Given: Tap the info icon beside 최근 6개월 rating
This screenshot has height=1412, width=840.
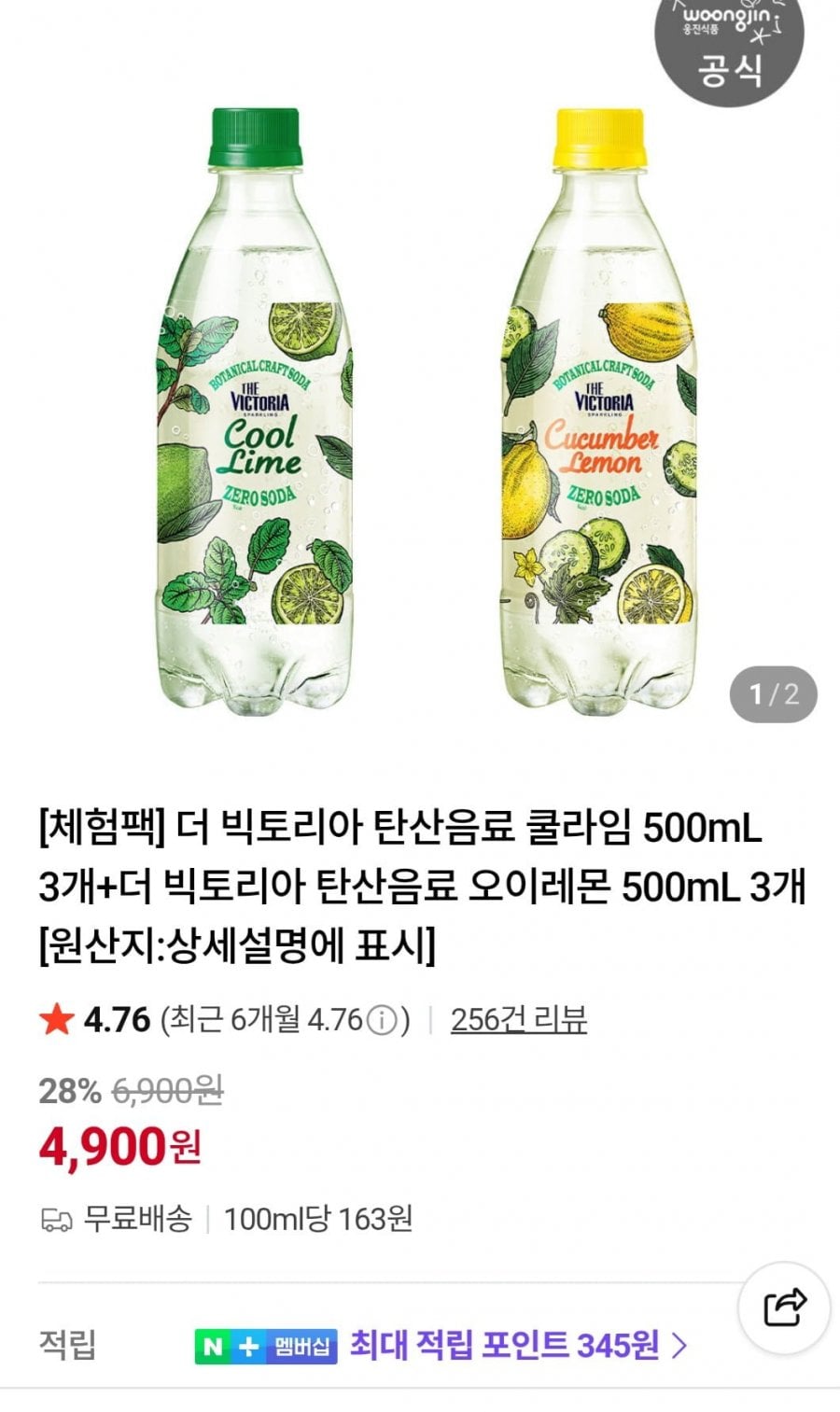Looking at the screenshot, I should (381, 1021).
